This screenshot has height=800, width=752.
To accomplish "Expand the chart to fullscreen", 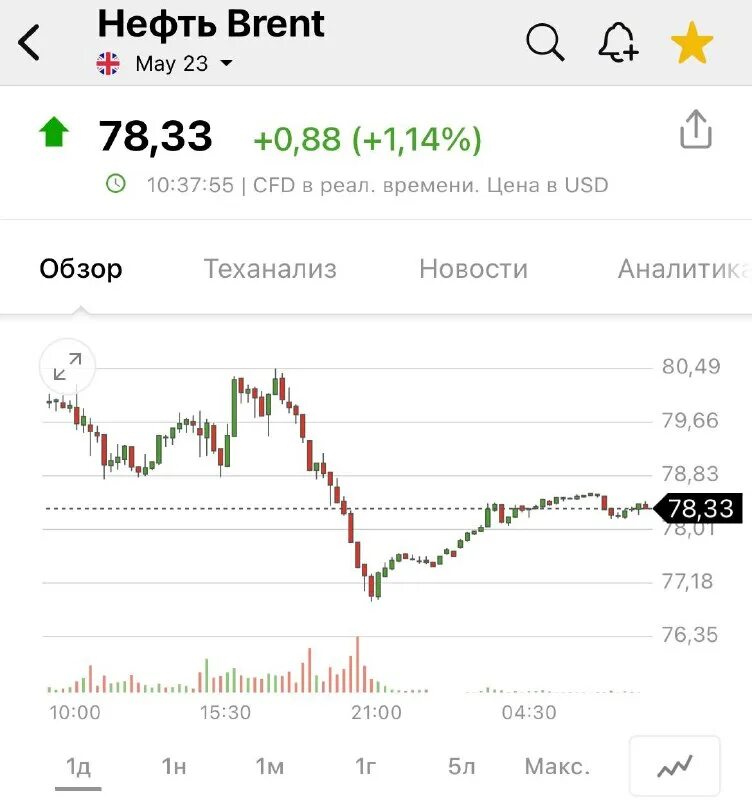I will [68, 369].
